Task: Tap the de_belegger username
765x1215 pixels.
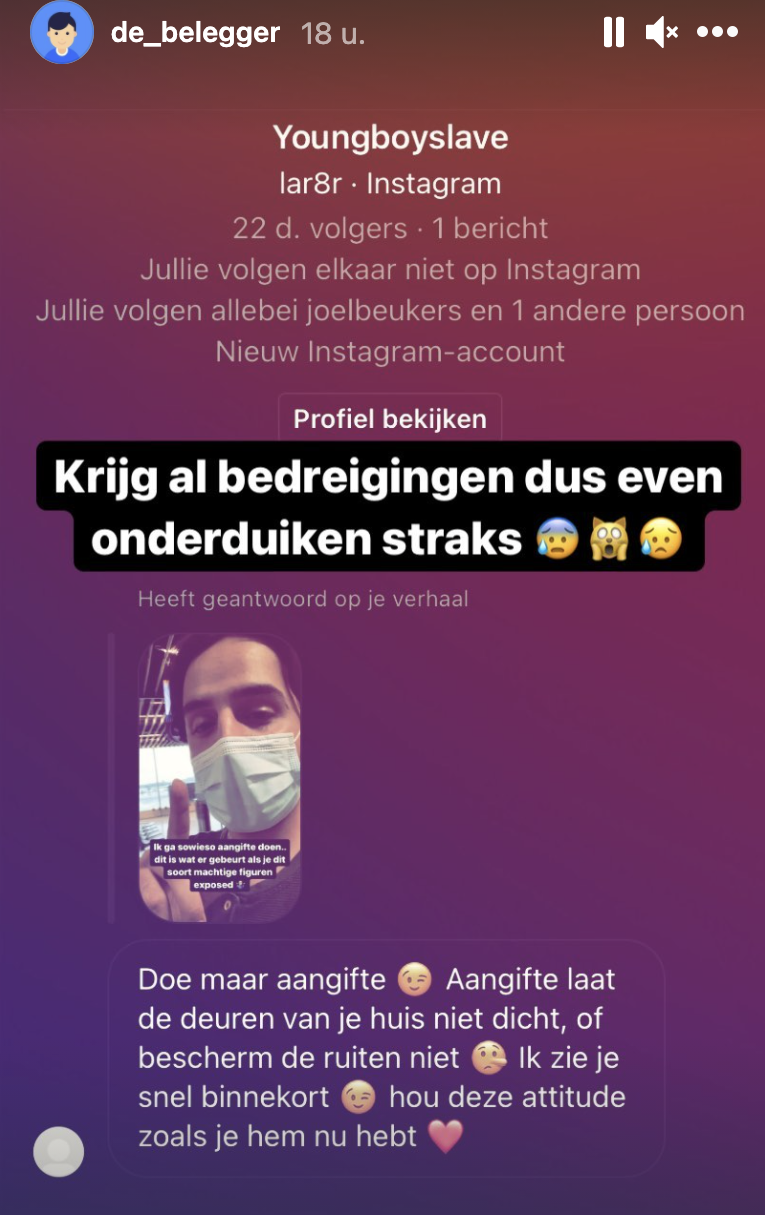Action: tap(196, 33)
